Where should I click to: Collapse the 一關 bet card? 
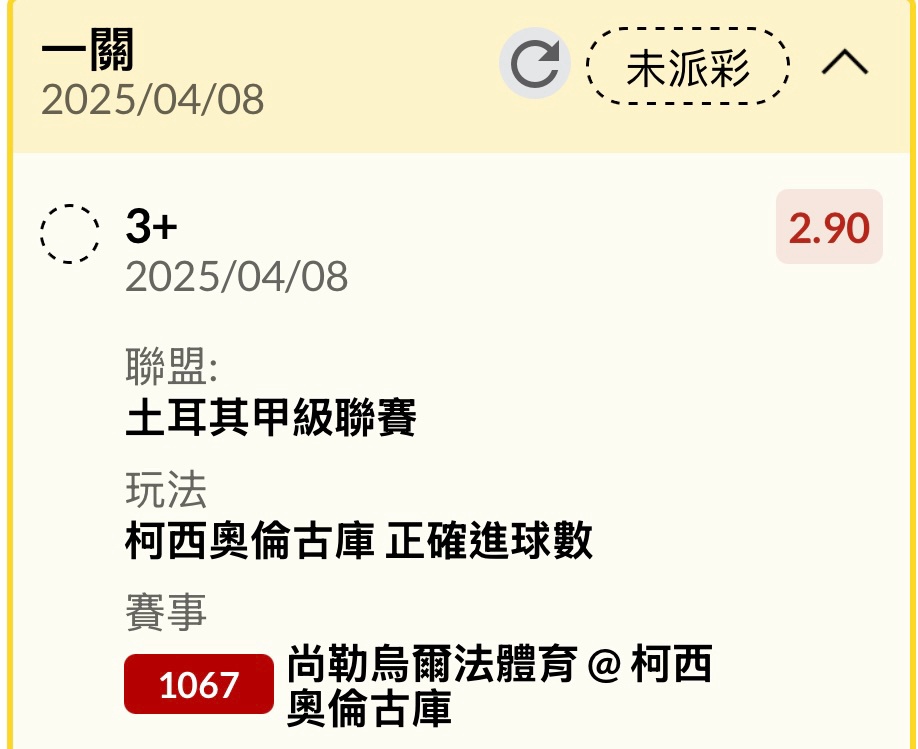point(845,64)
